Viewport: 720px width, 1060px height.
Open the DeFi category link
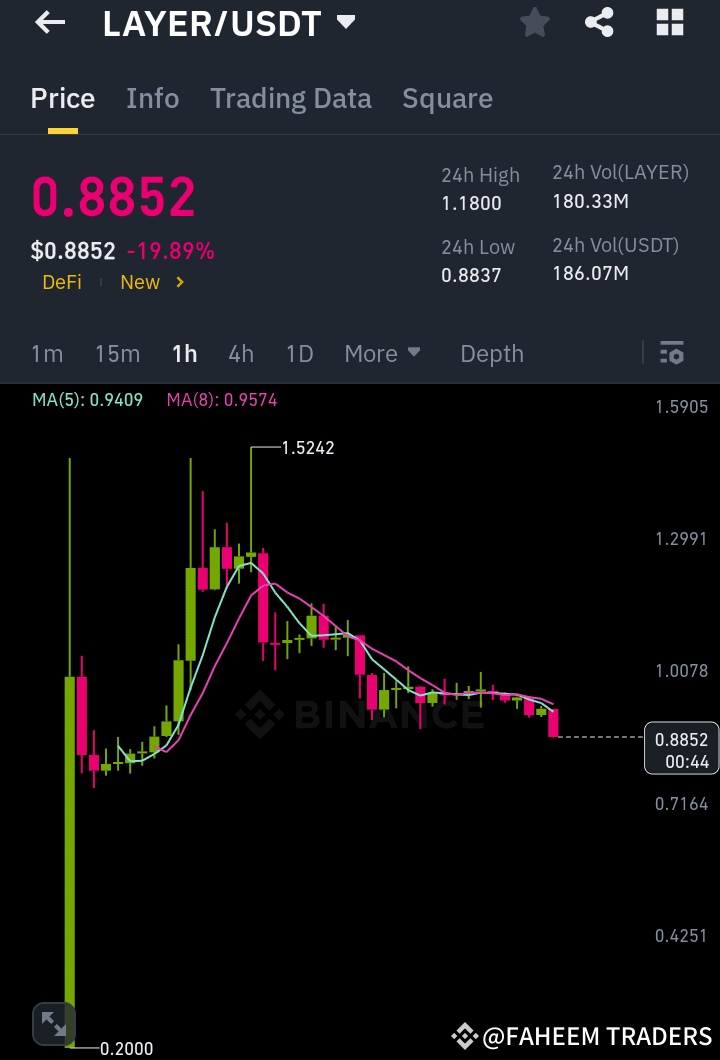tap(62, 282)
